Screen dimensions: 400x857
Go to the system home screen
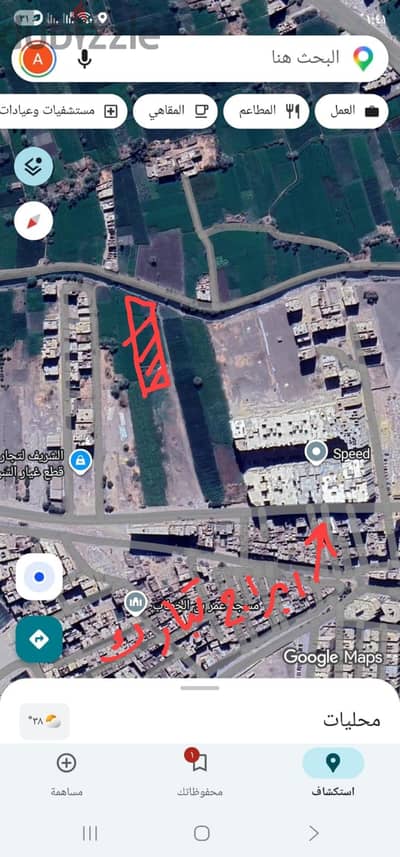[202, 833]
